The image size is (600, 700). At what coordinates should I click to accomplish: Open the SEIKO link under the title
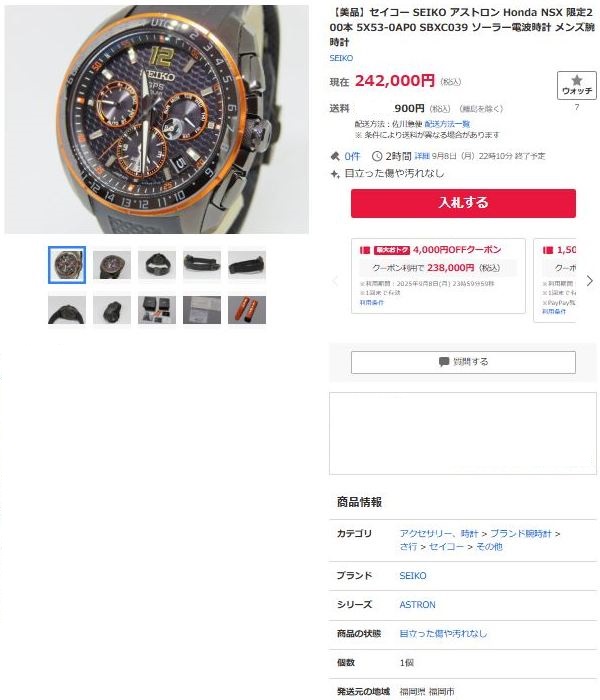341,58
